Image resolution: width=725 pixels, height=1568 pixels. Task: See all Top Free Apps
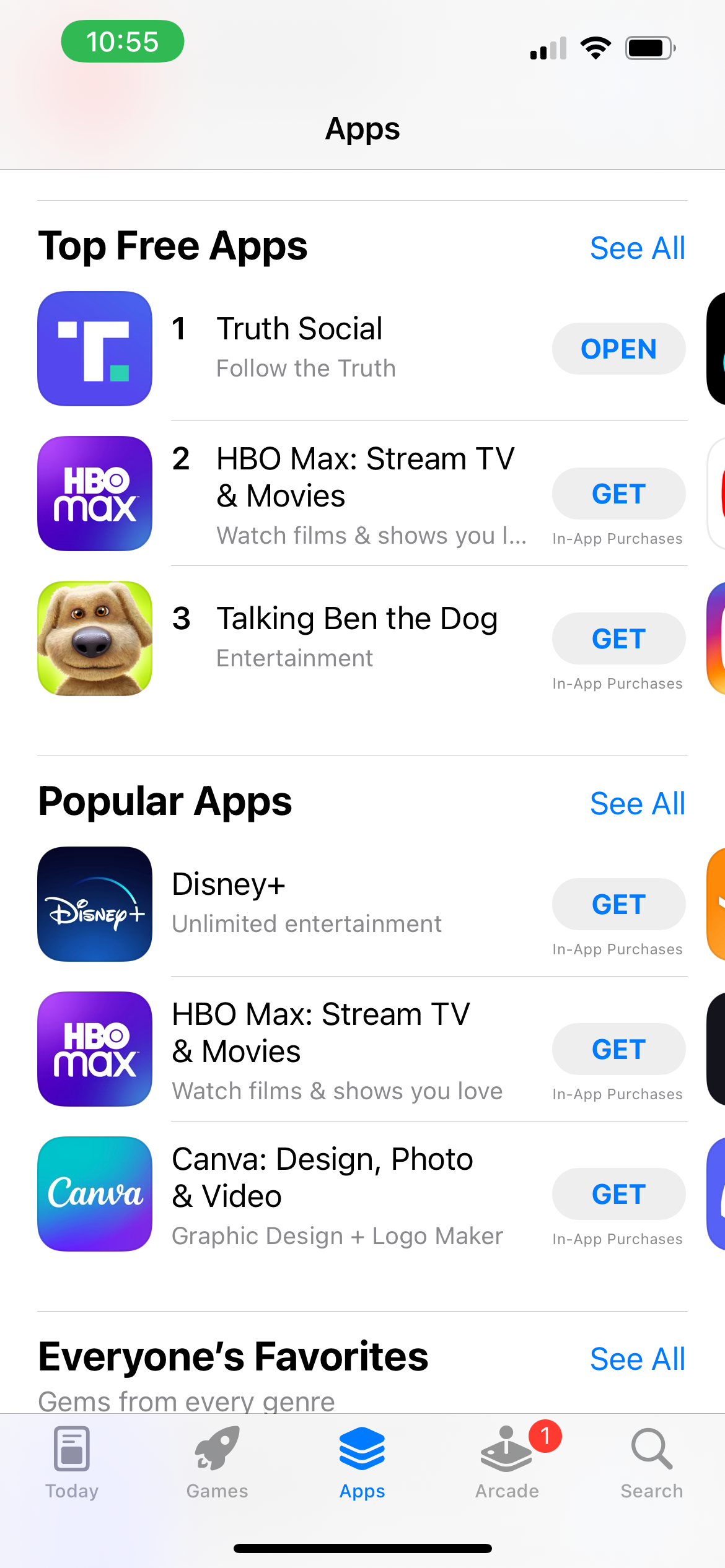(637, 248)
